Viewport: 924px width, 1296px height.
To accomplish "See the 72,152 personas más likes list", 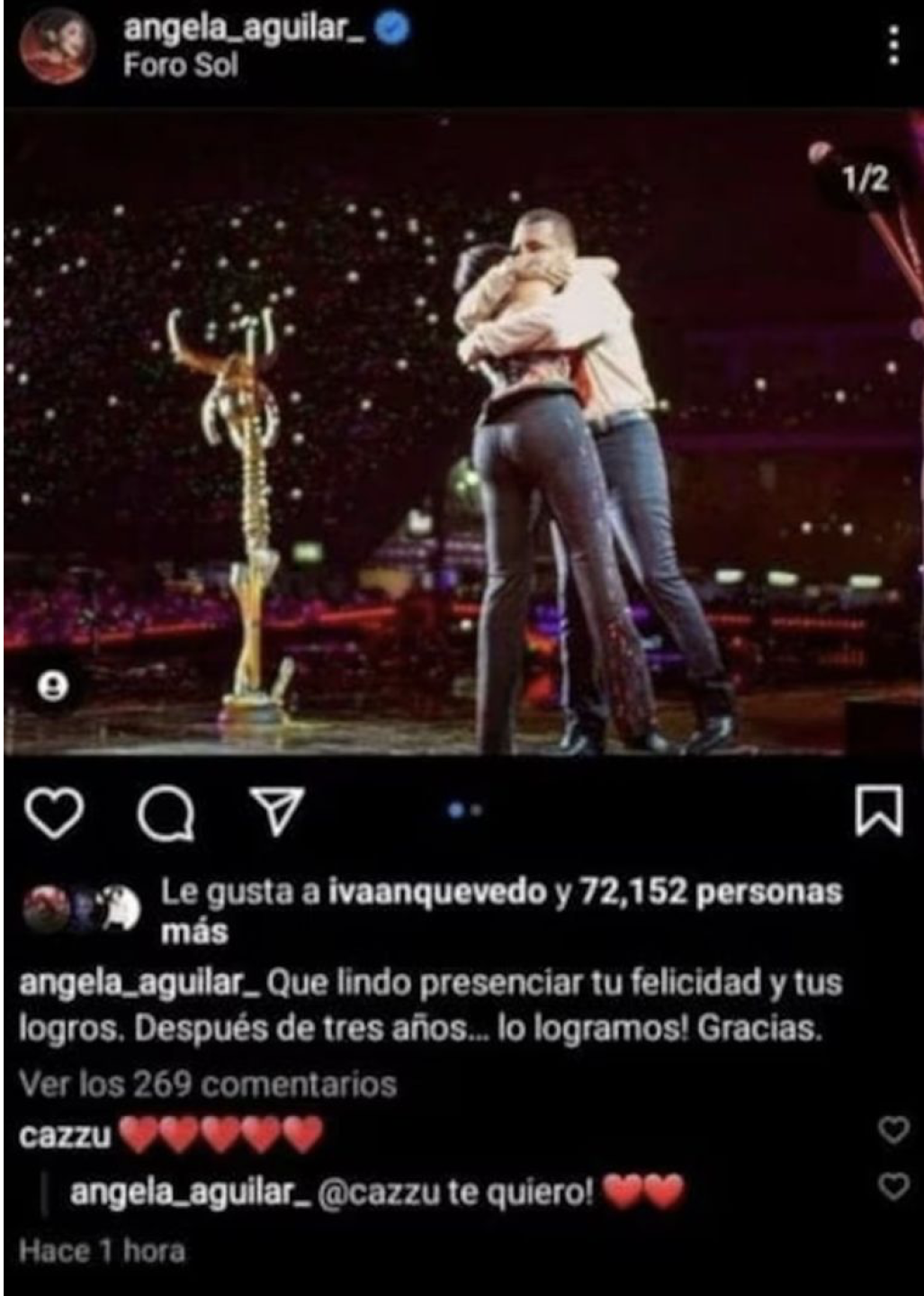I will click(711, 892).
